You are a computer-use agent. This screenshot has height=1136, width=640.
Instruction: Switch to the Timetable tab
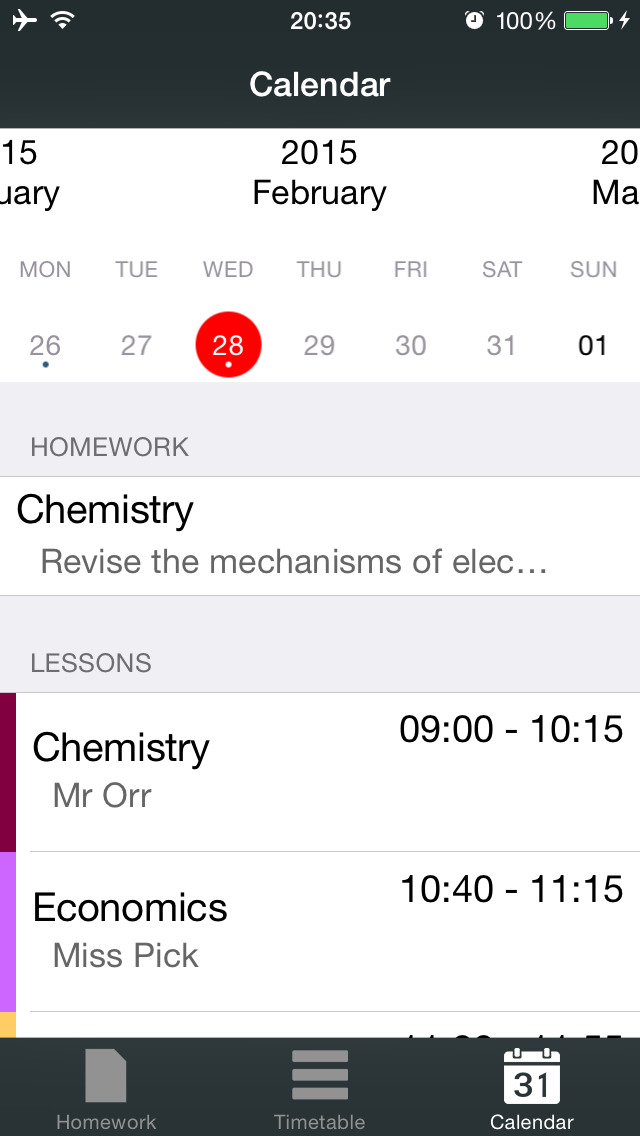point(320,1088)
